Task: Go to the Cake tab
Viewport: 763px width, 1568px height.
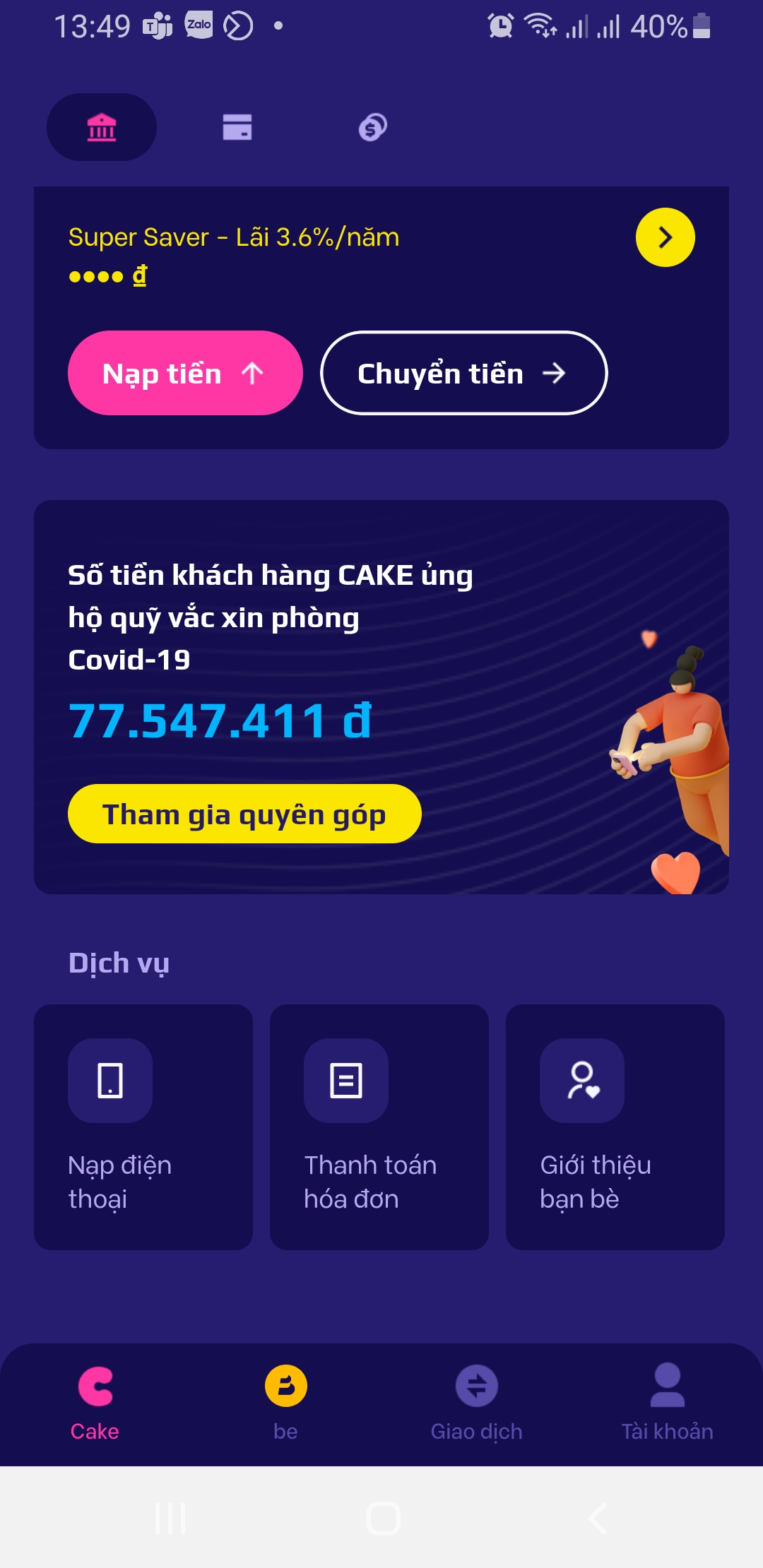Action: point(95,1402)
